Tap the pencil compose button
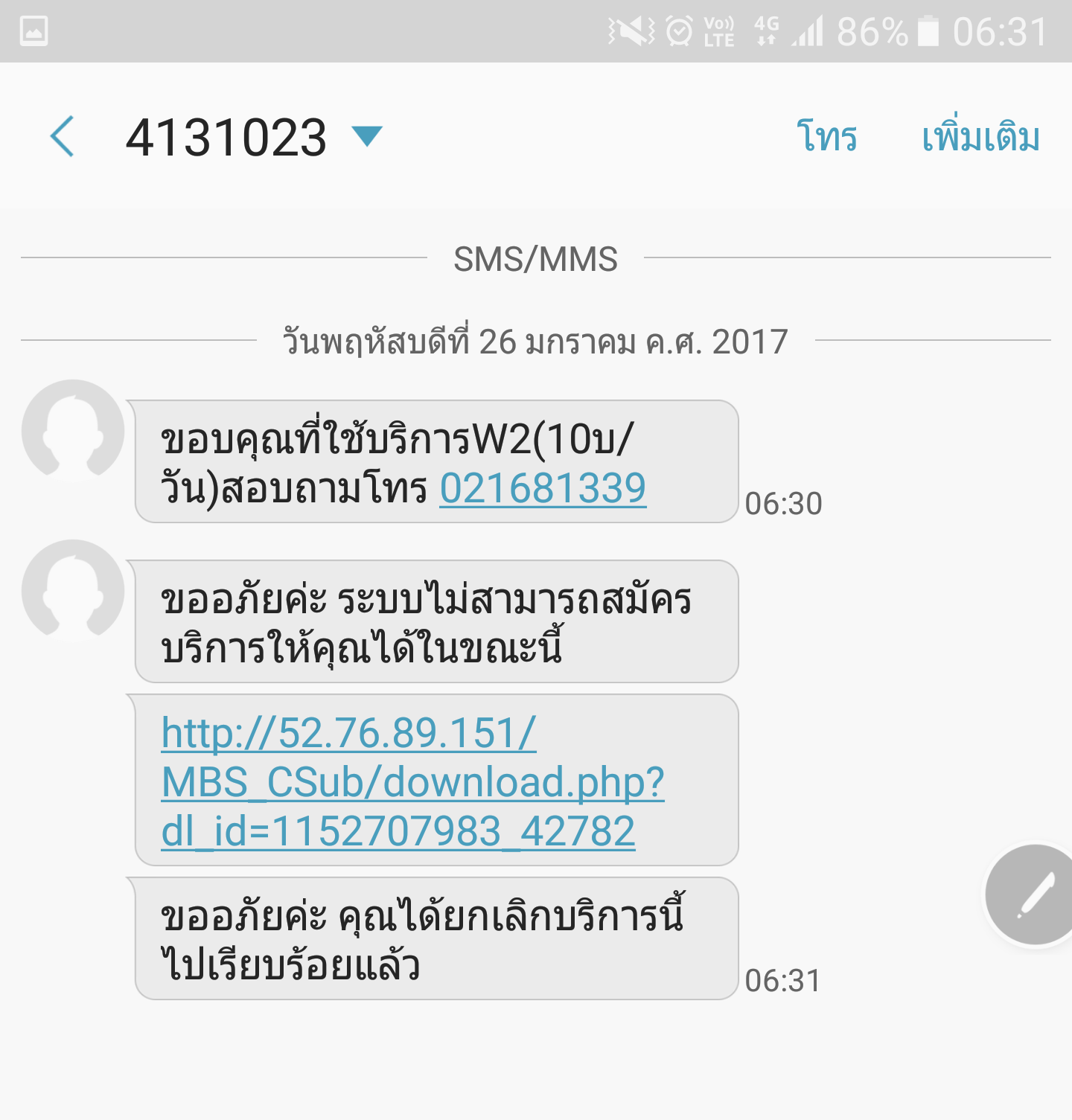The width and height of the screenshot is (1072, 1120). click(1031, 895)
